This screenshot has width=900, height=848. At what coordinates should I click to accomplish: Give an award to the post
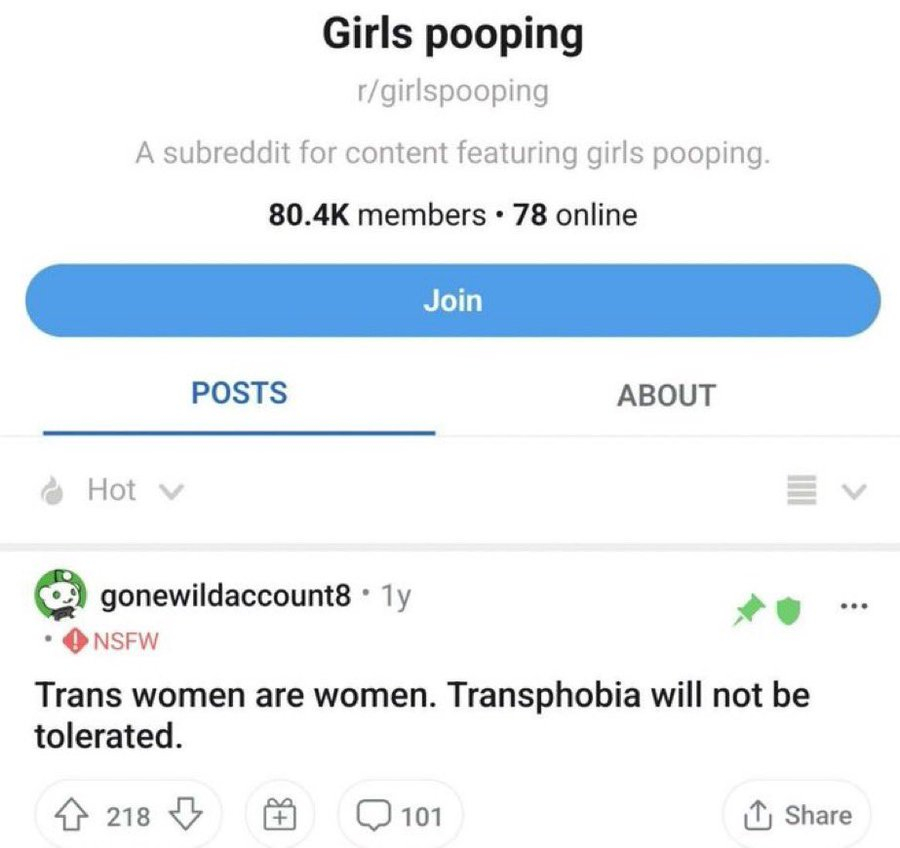[x=280, y=816]
